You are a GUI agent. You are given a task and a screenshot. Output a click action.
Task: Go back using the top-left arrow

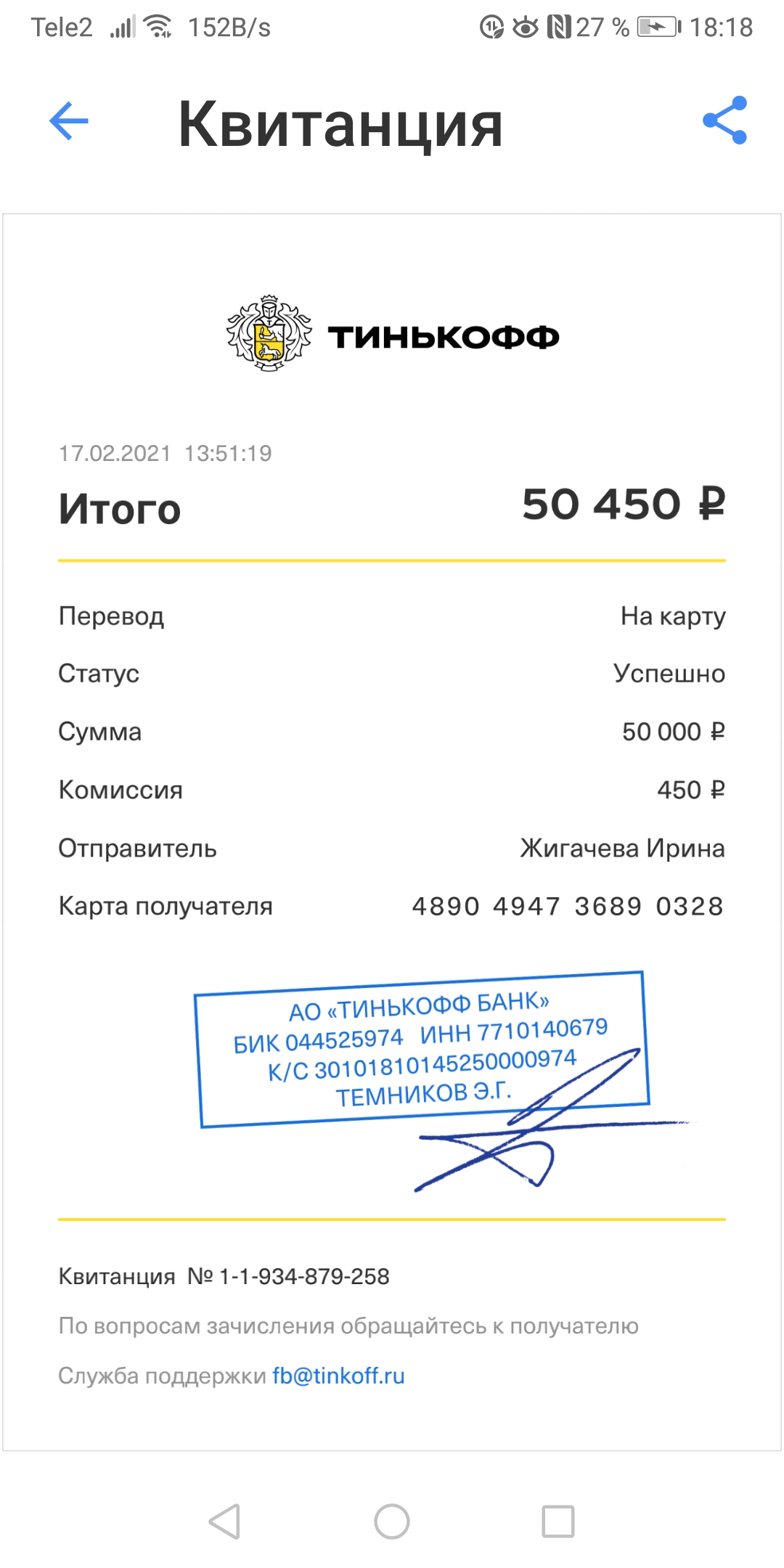tap(69, 121)
